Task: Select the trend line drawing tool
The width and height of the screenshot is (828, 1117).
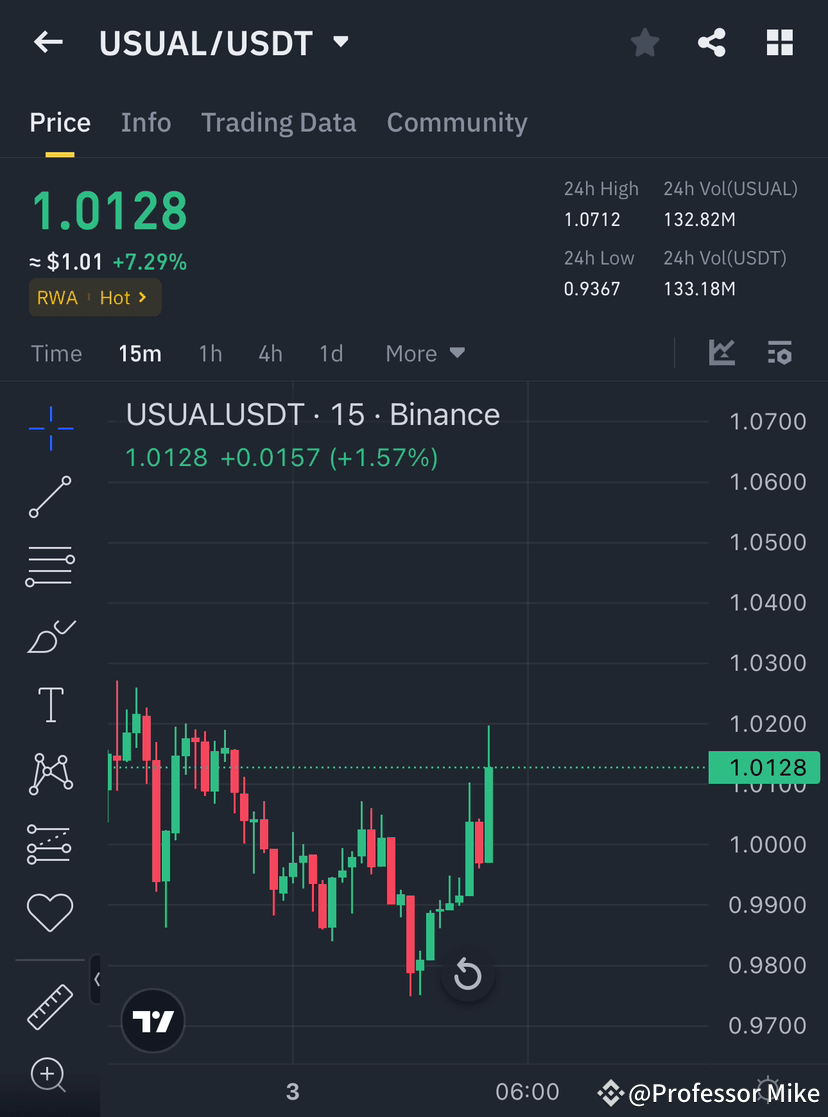Action: tap(50, 497)
